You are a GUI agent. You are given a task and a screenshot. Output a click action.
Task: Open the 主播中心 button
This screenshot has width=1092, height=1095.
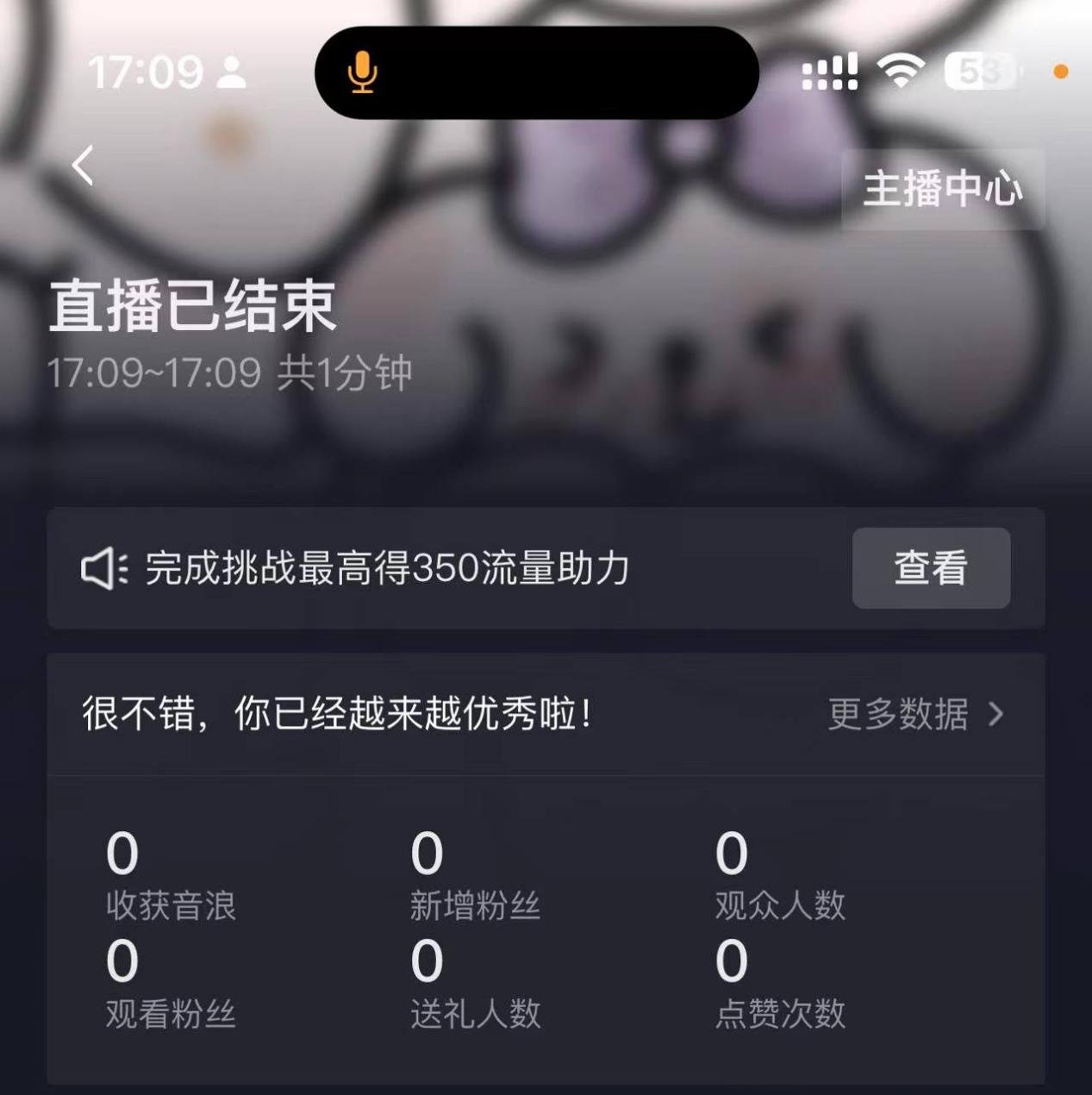[943, 189]
